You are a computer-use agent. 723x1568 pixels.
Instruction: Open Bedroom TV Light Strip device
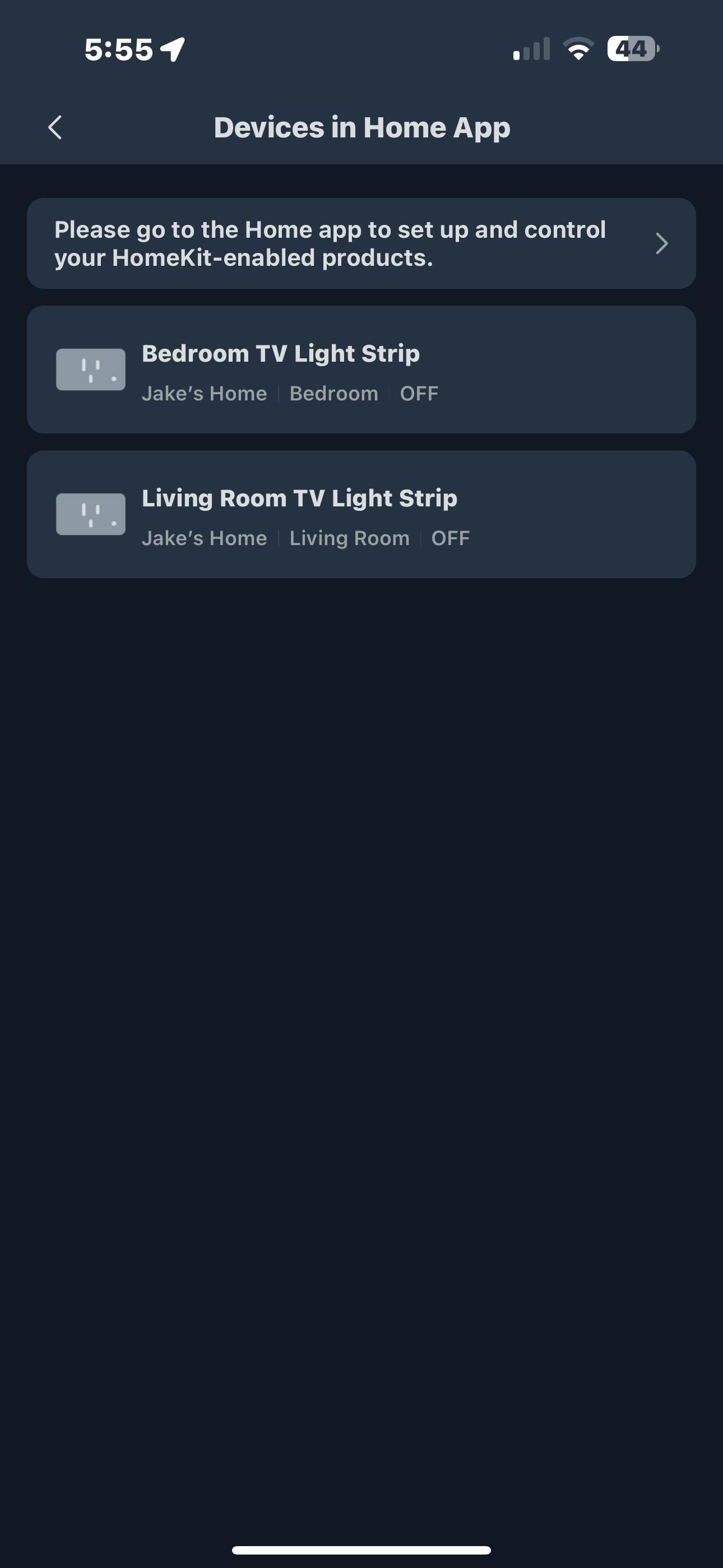pyautogui.click(x=361, y=370)
